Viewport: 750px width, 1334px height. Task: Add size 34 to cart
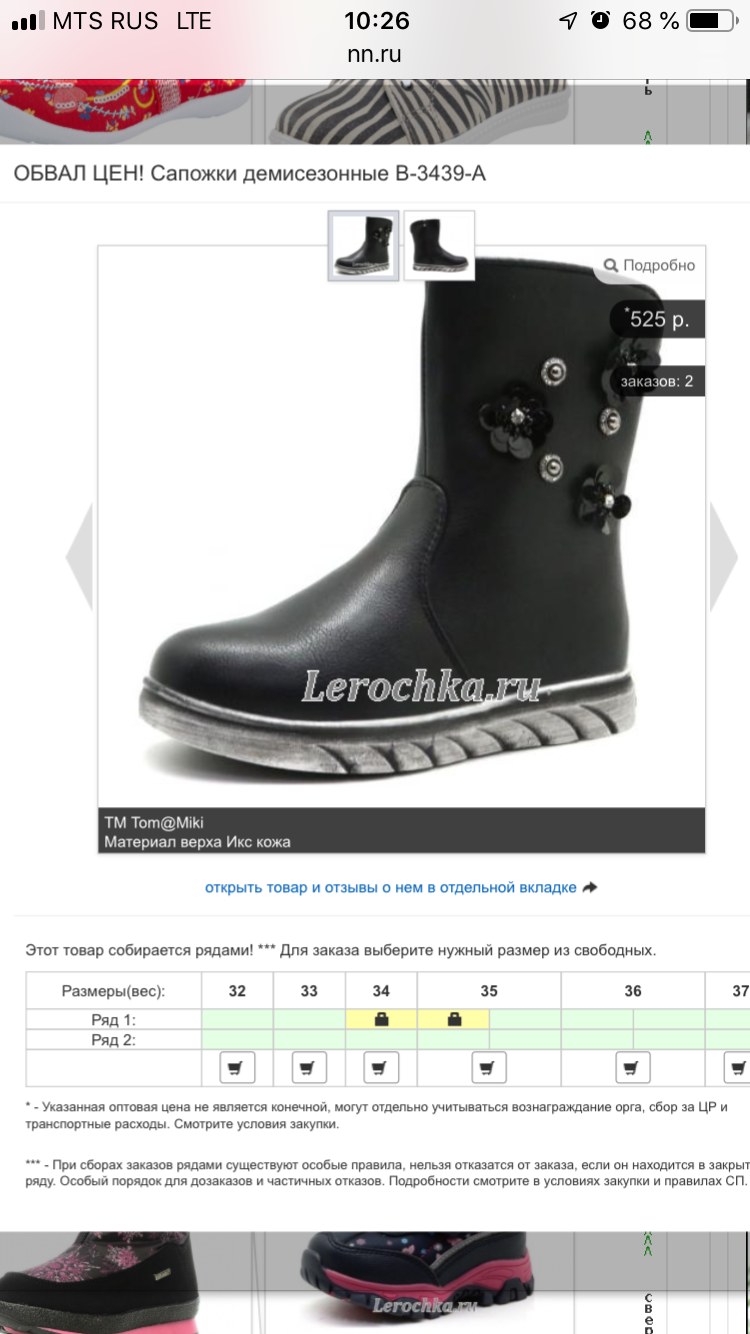380,1068
